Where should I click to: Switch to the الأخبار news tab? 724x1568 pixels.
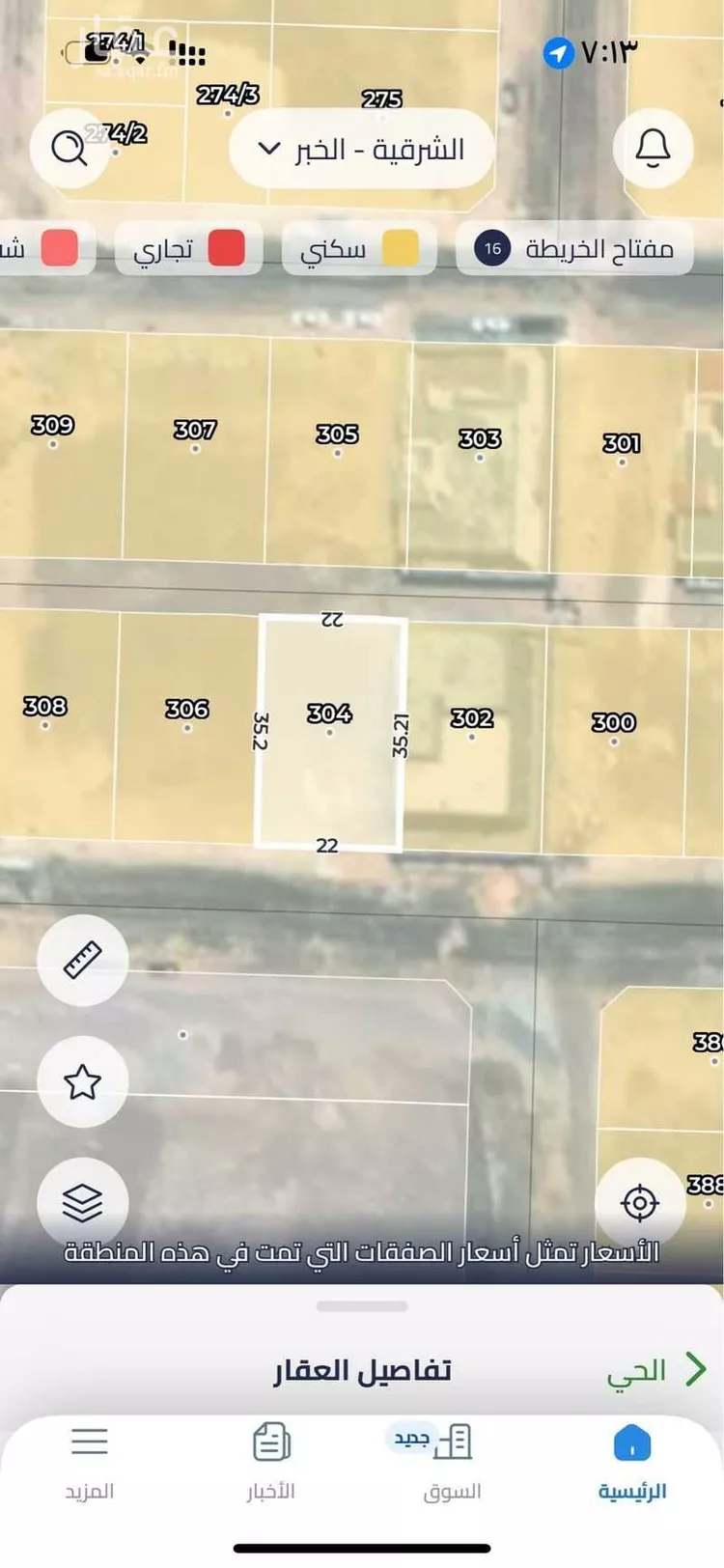(x=270, y=1463)
